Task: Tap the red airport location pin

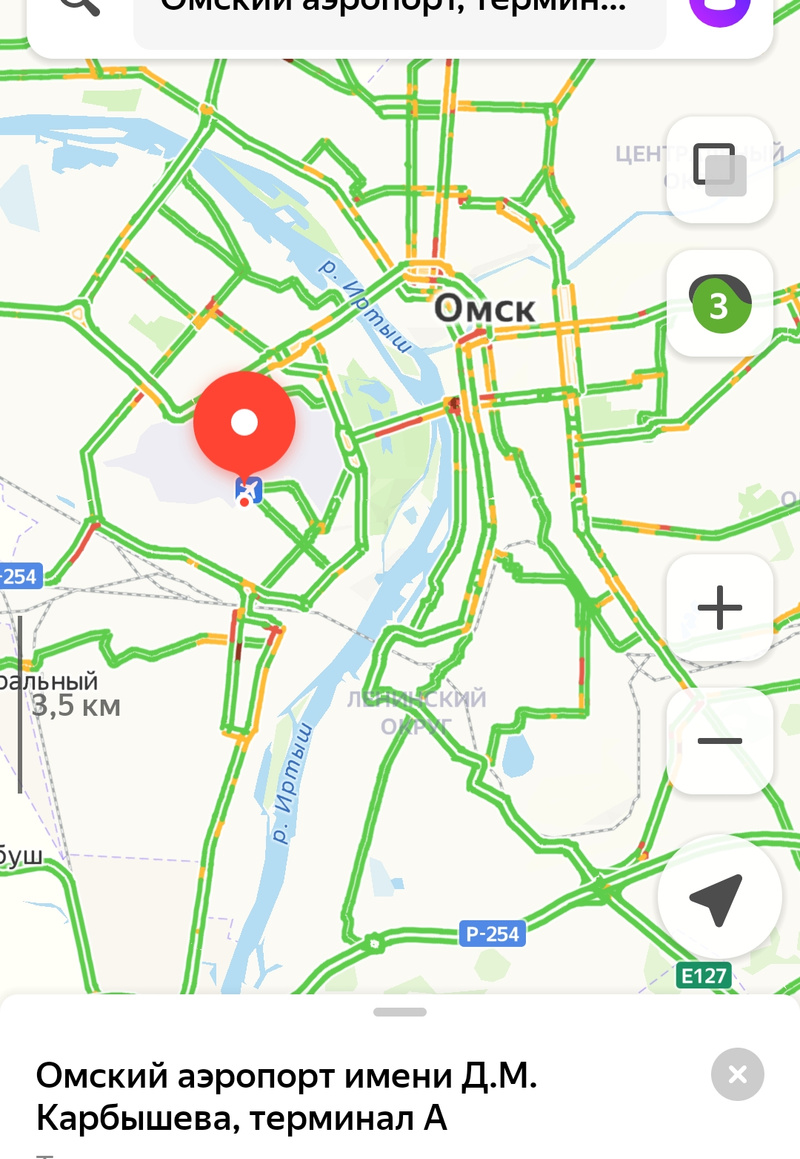Action: click(x=244, y=423)
